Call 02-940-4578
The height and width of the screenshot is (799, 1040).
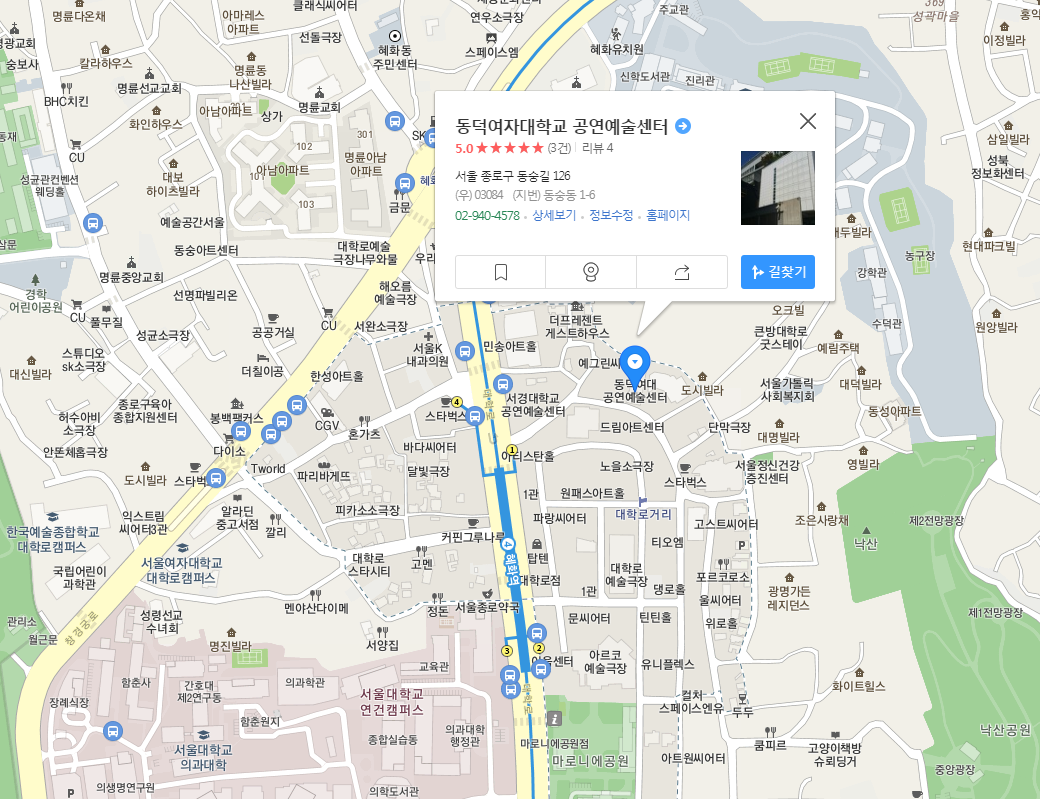point(487,215)
